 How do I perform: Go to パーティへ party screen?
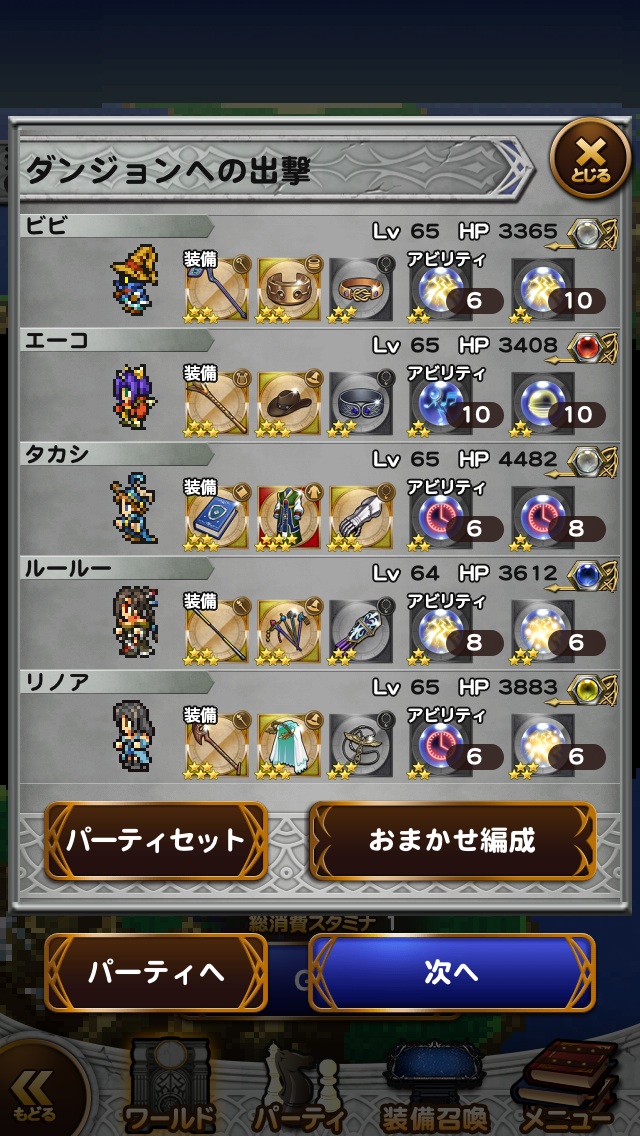pos(155,972)
